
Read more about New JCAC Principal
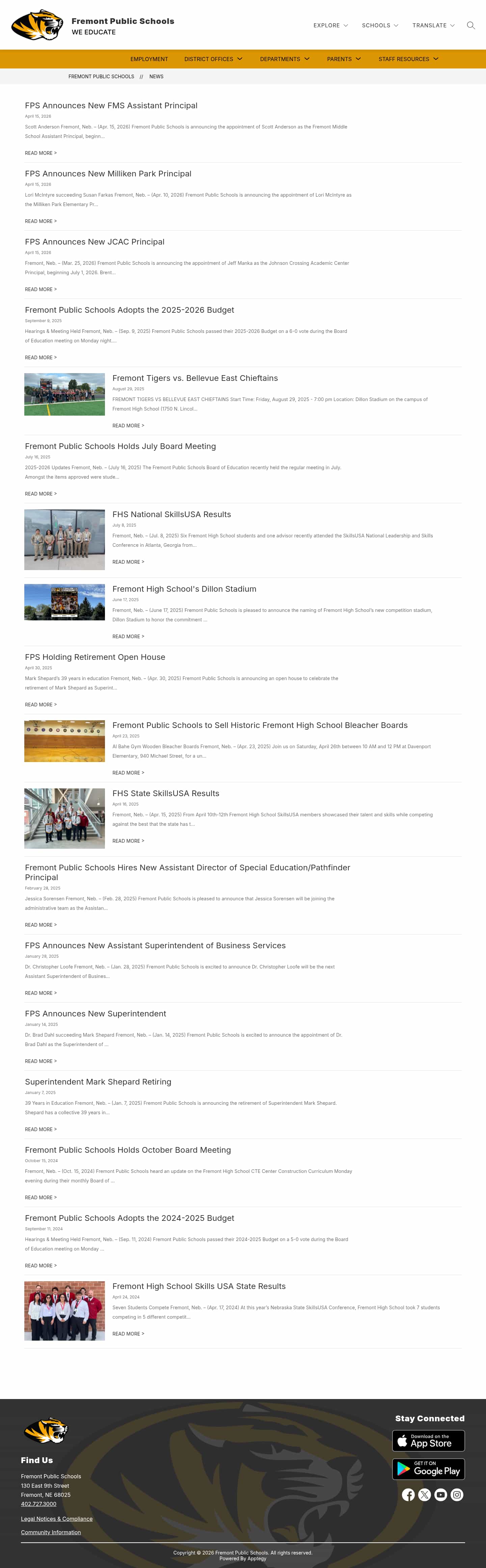point(41,289)
